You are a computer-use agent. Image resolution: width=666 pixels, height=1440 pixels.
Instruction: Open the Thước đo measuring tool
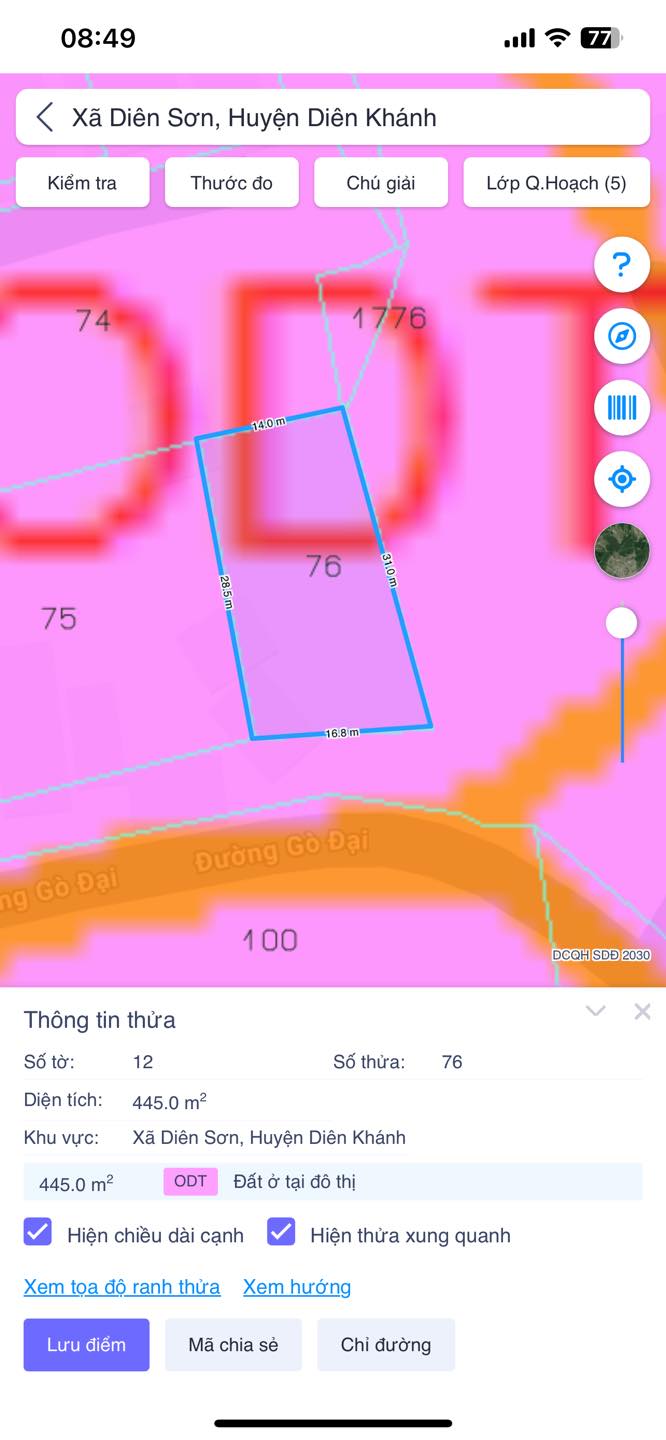point(231,183)
